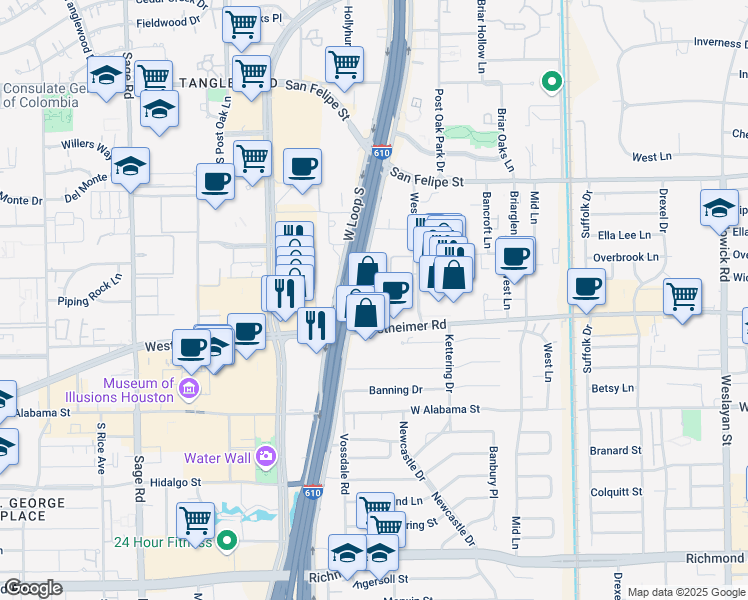Tap the school marker beside the Colombia consulate
The width and height of the screenshot is (748, 600).
click(105, 75)
